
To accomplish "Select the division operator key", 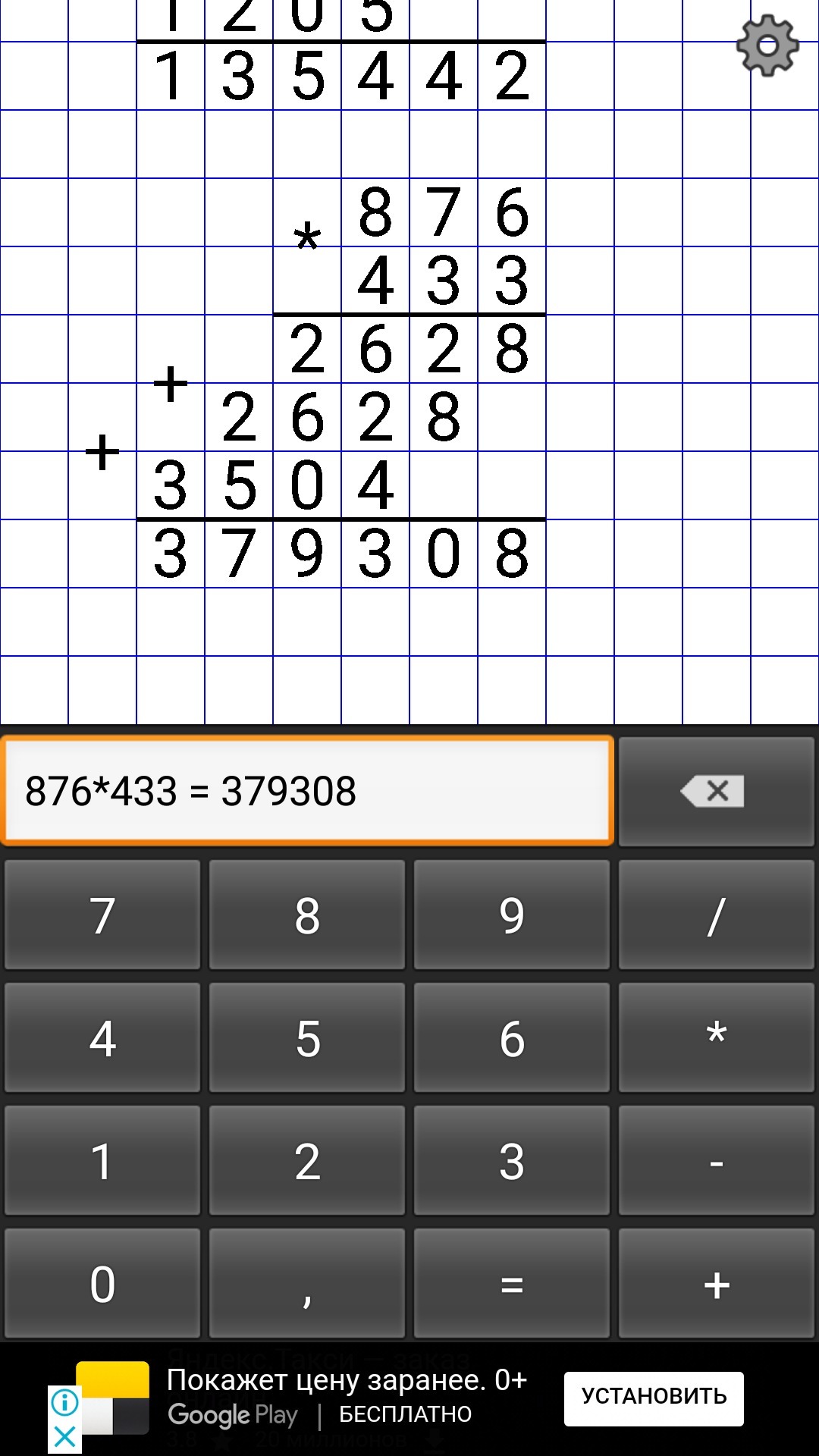I will tap(717, 915).
